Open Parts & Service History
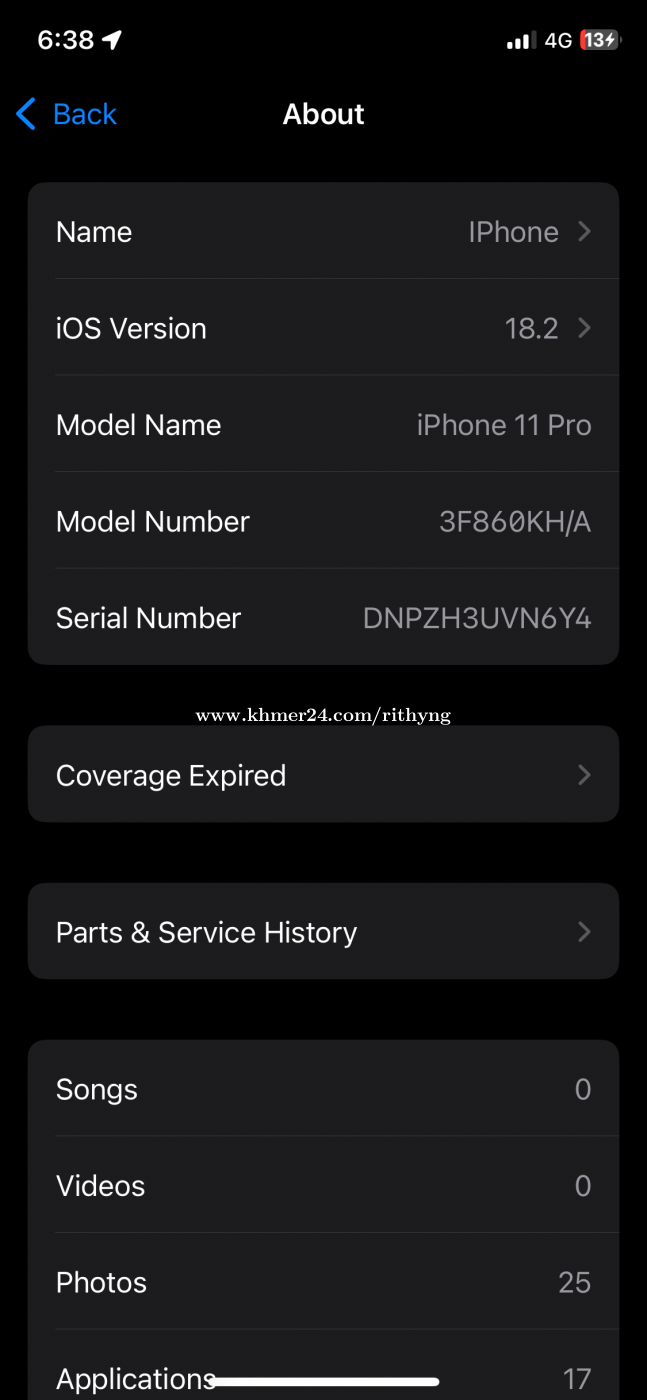Viewport: 647px width, 1400px height. [323, 932]
